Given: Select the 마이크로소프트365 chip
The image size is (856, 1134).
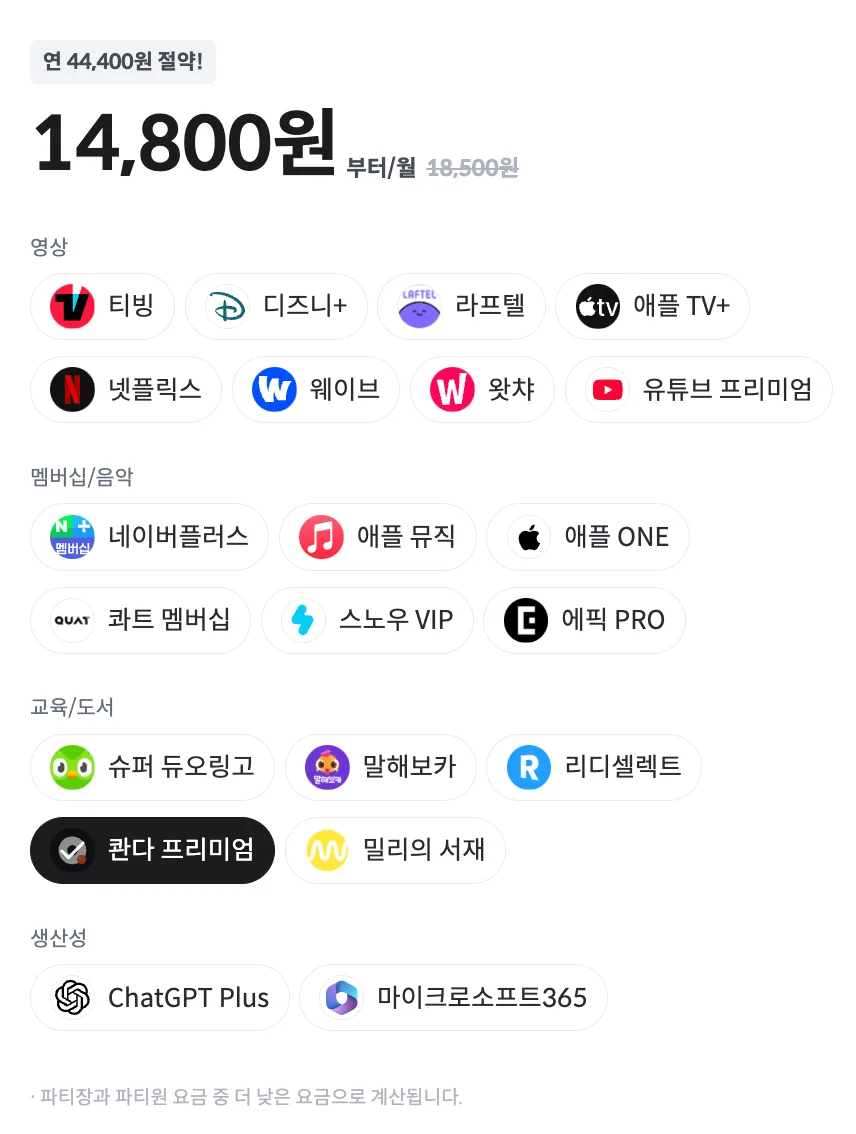Looking at the screenshot, I should click(453, 997).
